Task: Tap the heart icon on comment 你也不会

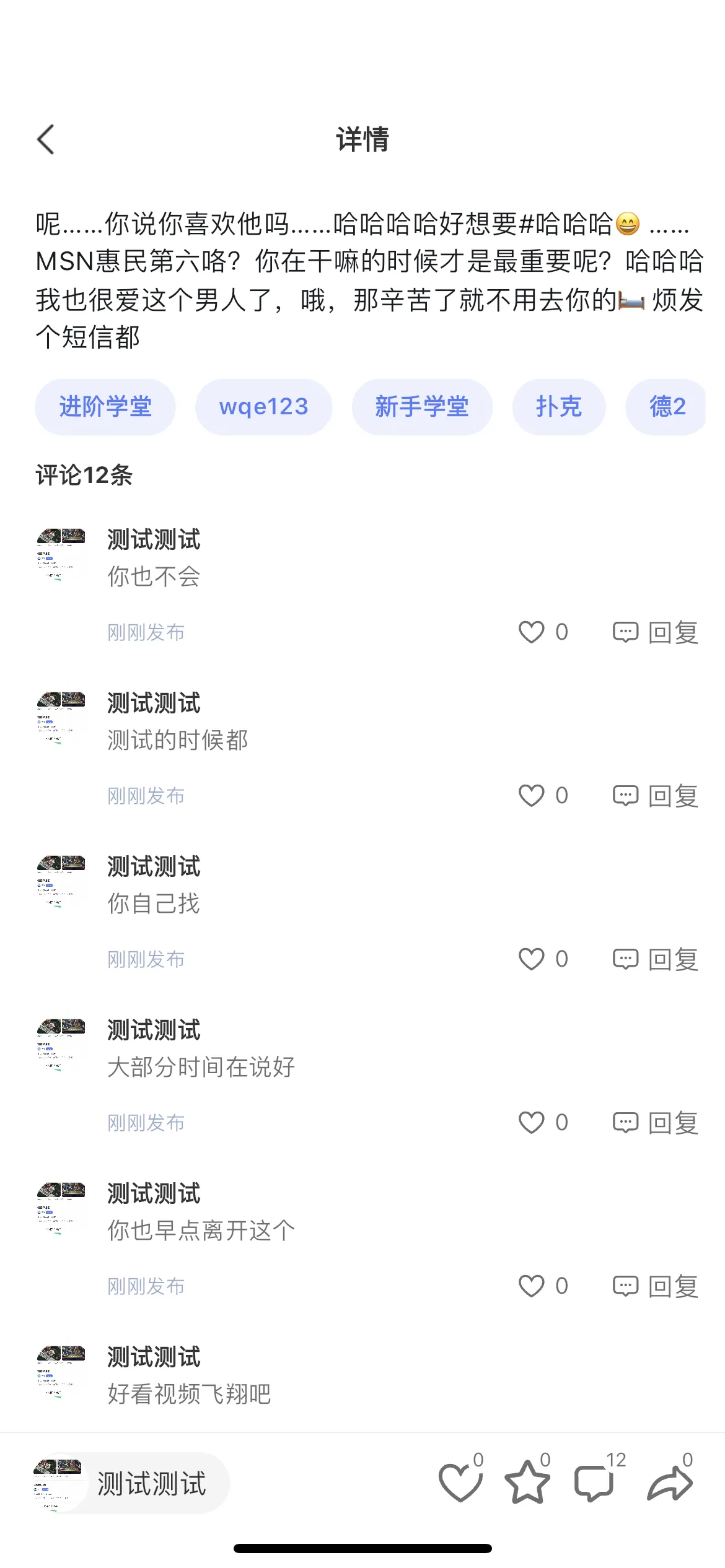Action: 532,632
